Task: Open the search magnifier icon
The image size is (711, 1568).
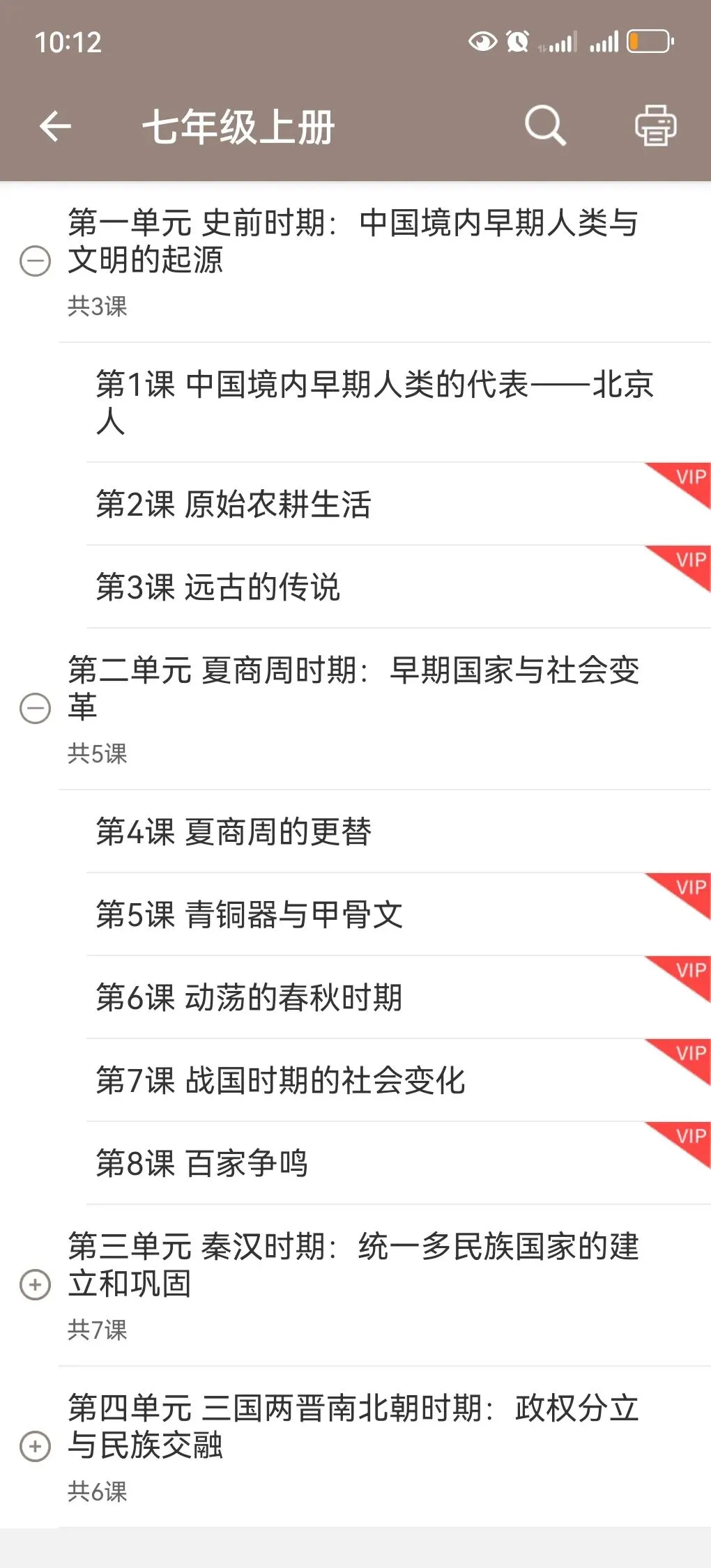Action: point(545,126)
